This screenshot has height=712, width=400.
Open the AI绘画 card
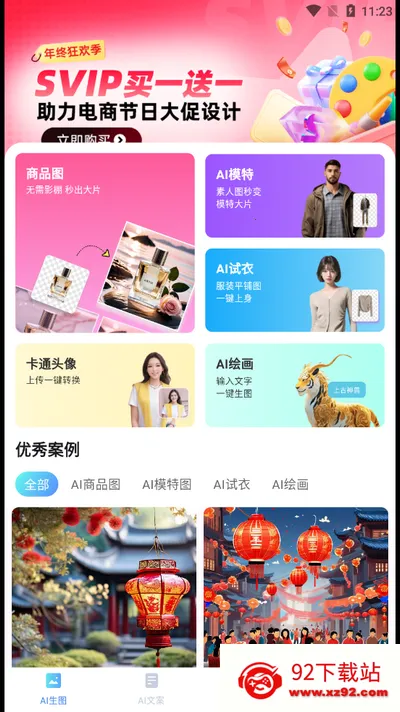pos(295,385)
